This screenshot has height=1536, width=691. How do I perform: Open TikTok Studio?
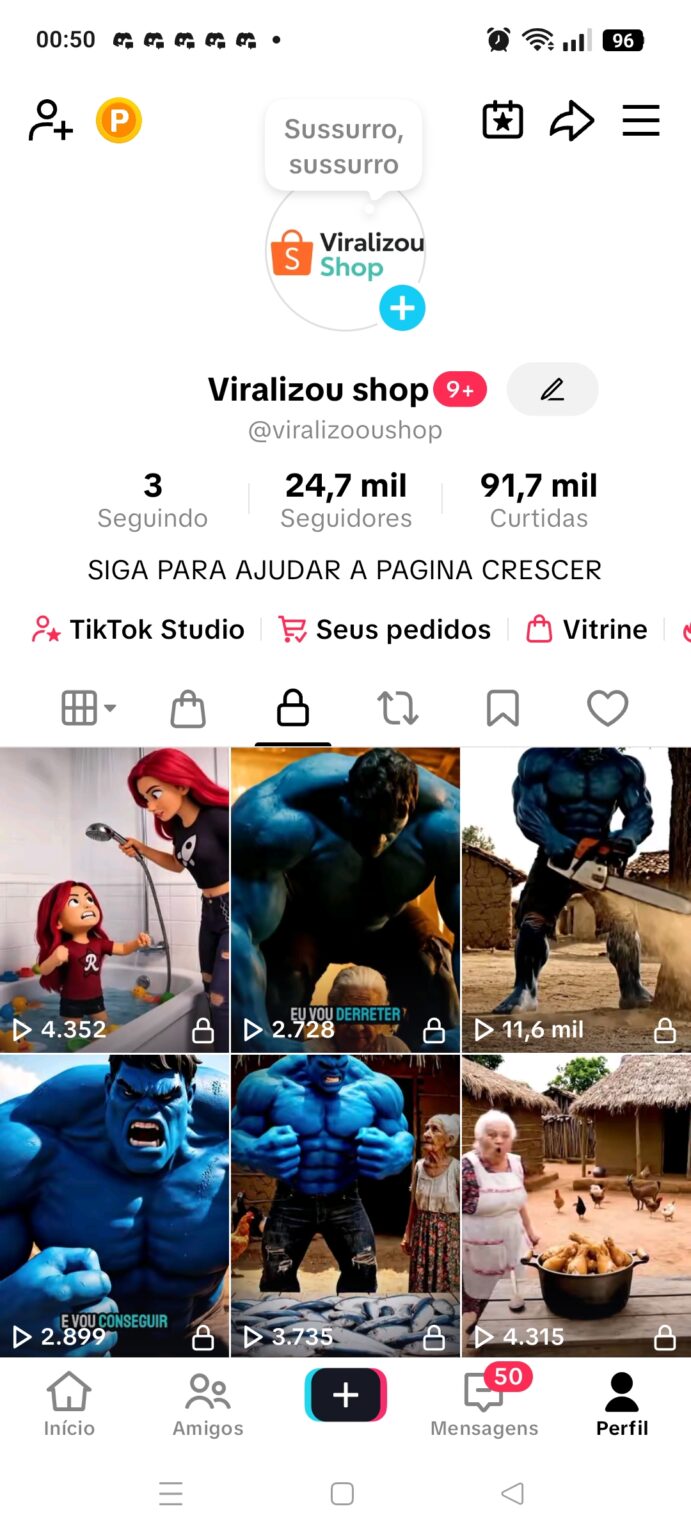click(x=139, y=630)
